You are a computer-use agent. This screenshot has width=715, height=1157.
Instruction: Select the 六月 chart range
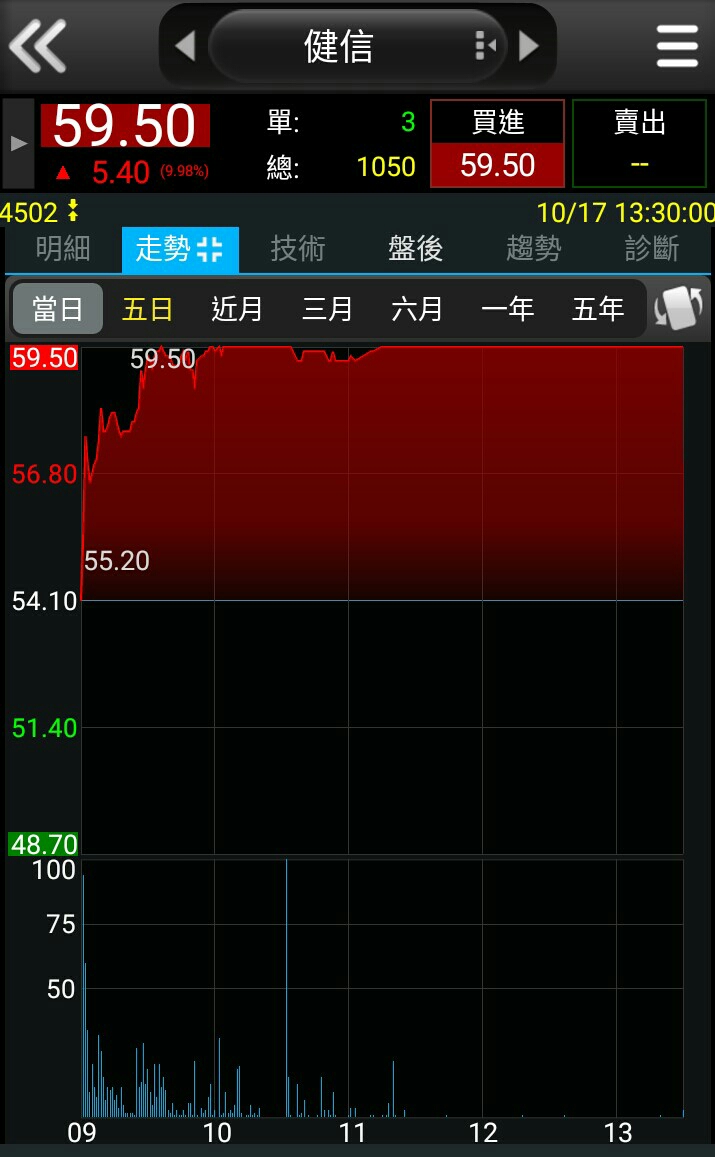[417, 309]
